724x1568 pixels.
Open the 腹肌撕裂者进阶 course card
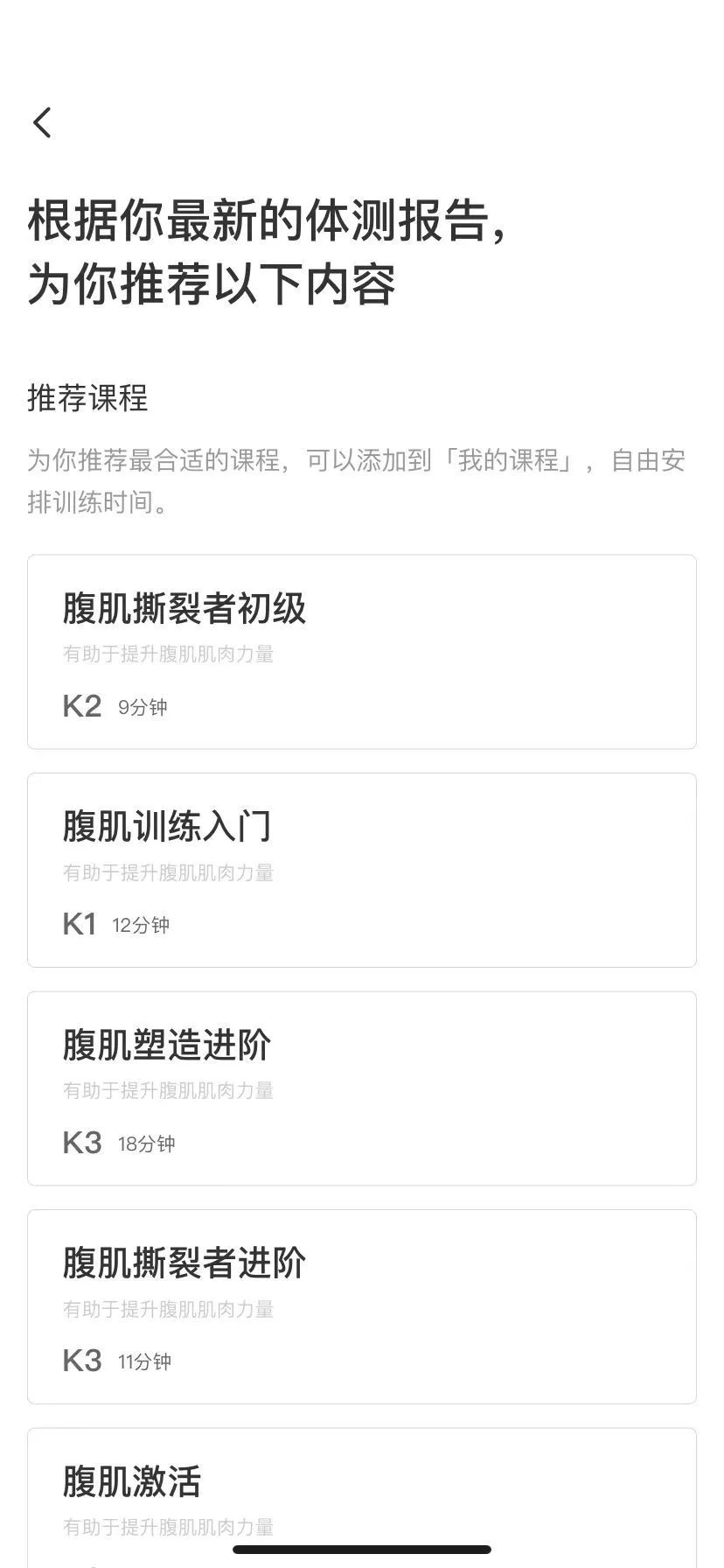tap(361, 1306)
